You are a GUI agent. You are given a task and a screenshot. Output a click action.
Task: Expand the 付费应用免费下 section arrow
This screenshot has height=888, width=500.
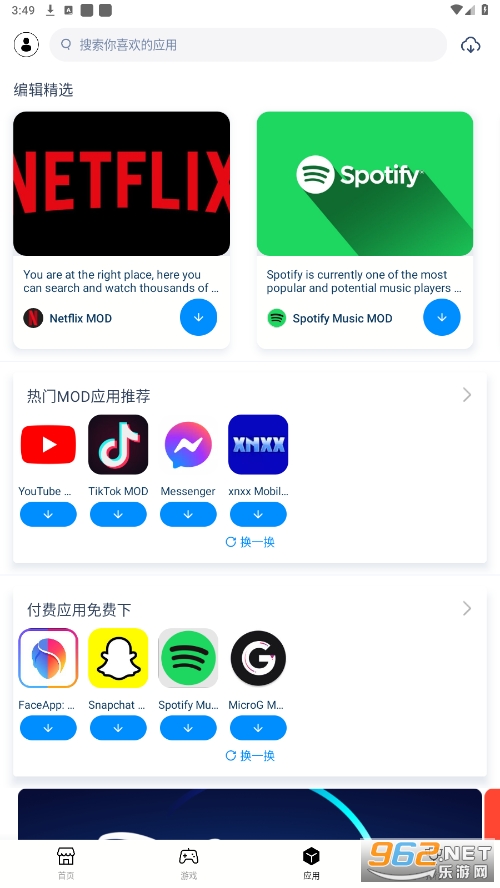pyautogui.click(x=467, y=608)
